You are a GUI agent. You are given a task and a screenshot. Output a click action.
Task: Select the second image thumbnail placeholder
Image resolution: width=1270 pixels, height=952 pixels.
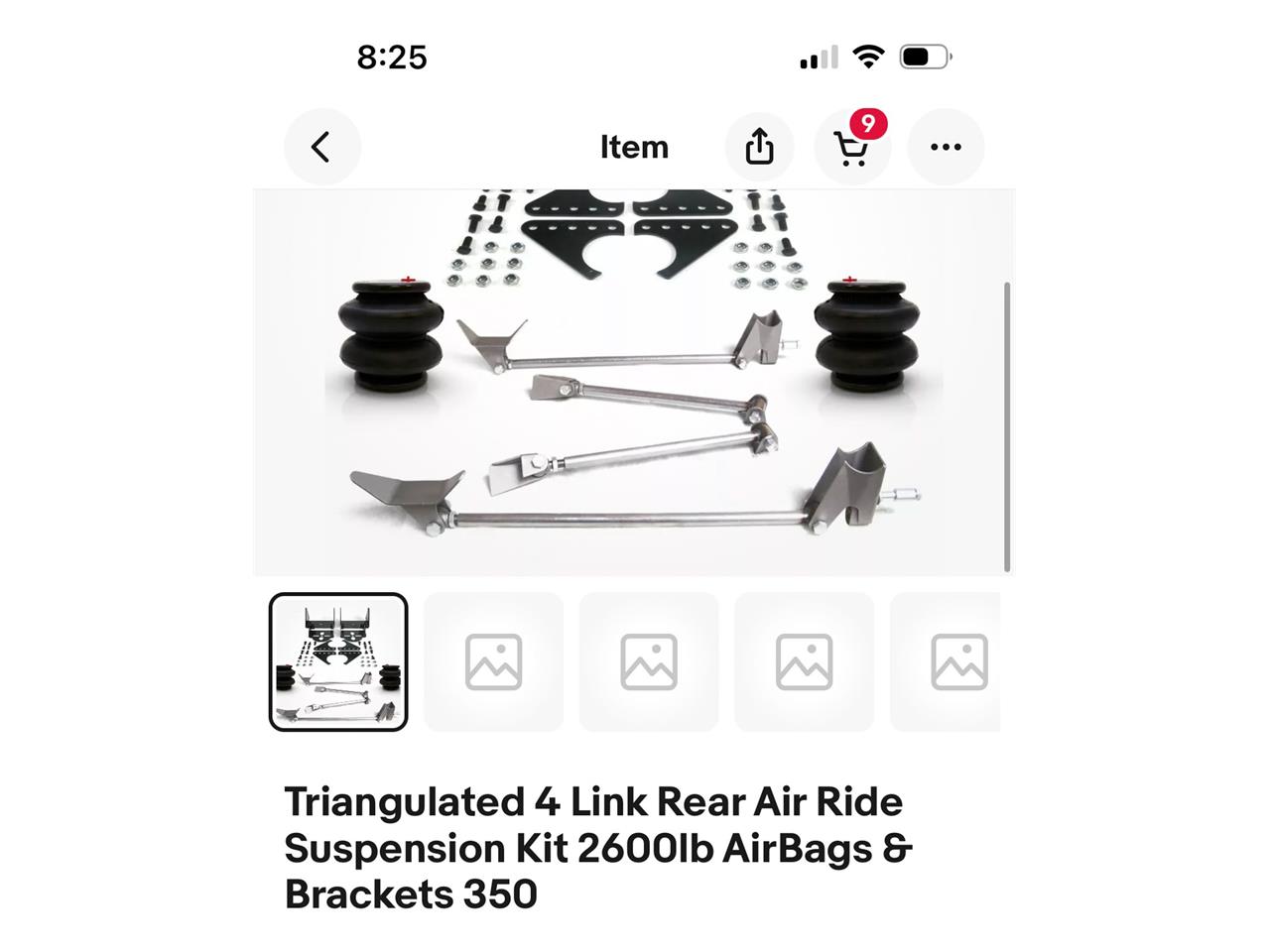(493, 661)
